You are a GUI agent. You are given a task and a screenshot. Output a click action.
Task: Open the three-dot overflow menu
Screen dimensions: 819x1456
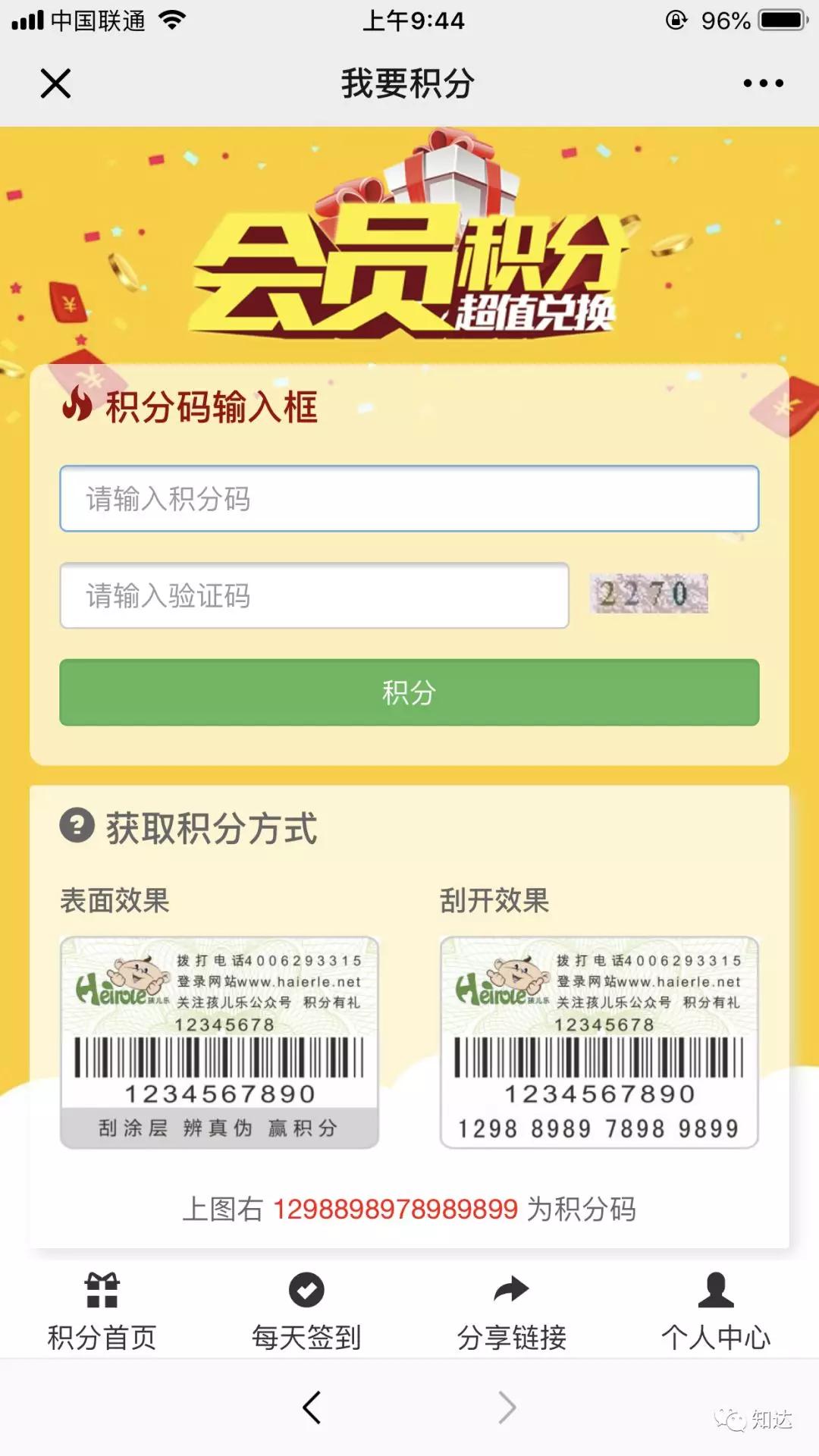(x=763, y=83)
